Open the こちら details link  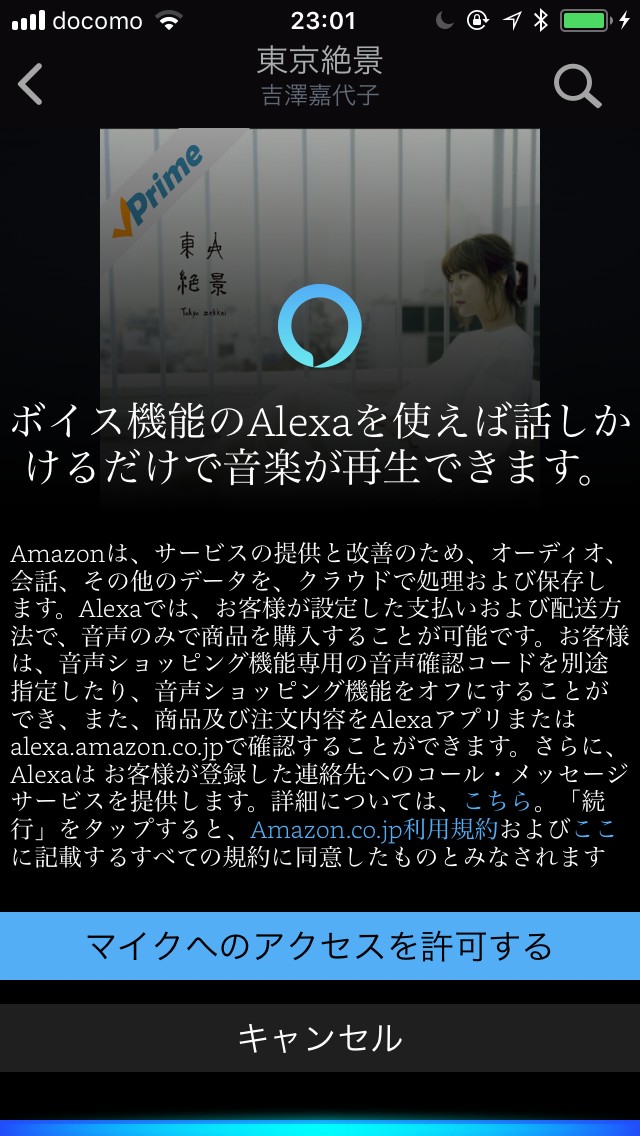498,801
